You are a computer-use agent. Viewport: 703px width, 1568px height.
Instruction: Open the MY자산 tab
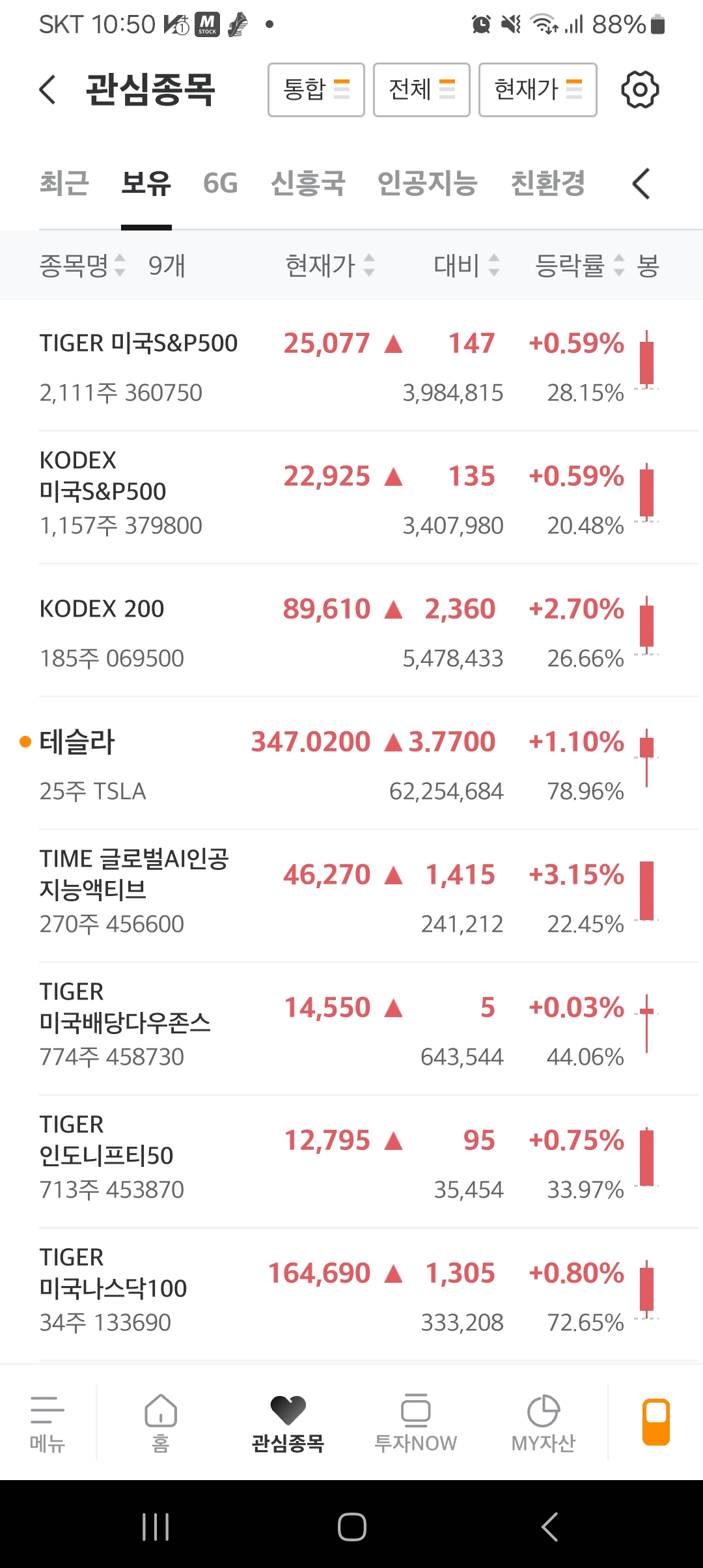coord(544,1423)
